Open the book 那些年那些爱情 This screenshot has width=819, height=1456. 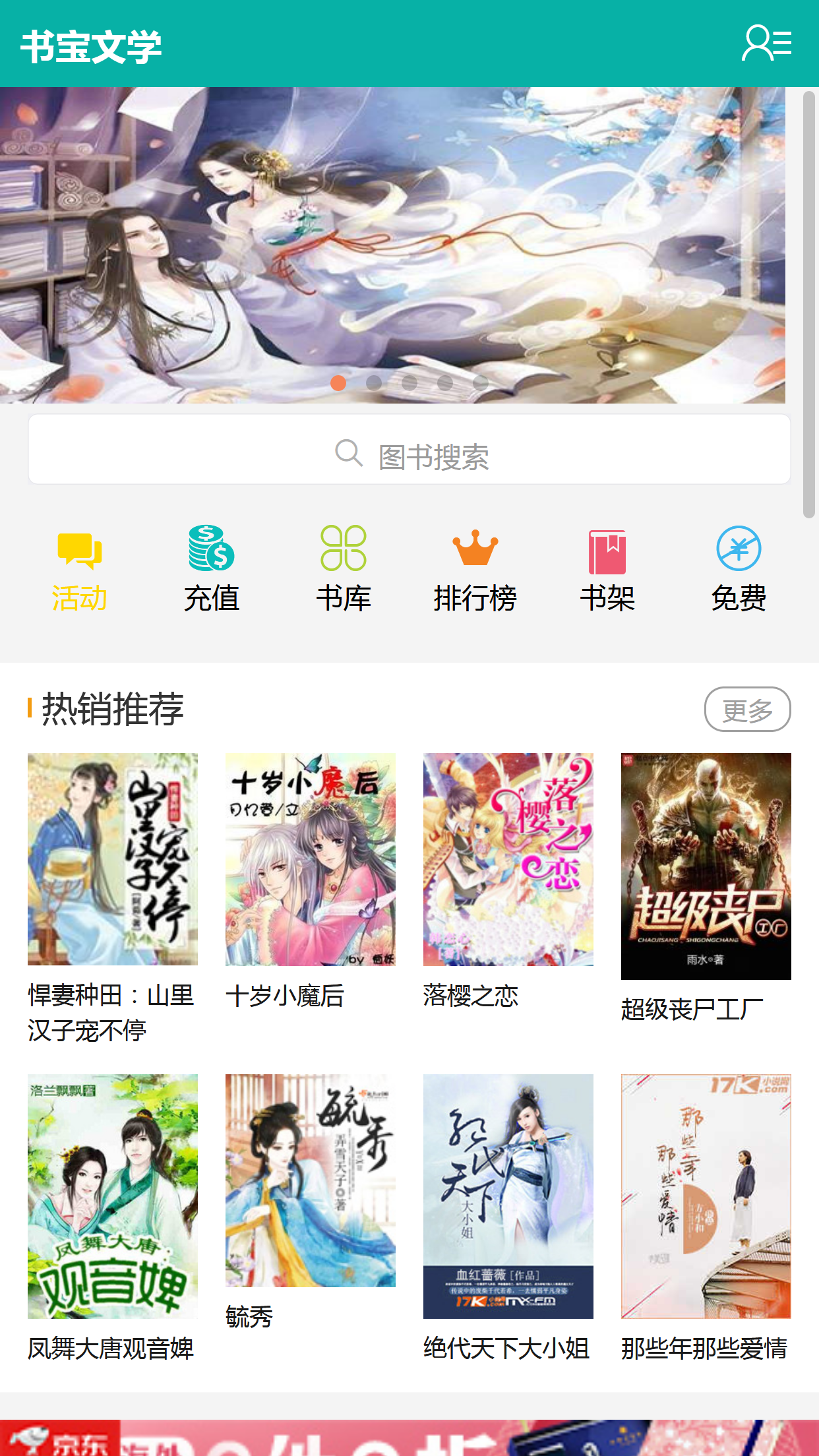[706, 1219]
